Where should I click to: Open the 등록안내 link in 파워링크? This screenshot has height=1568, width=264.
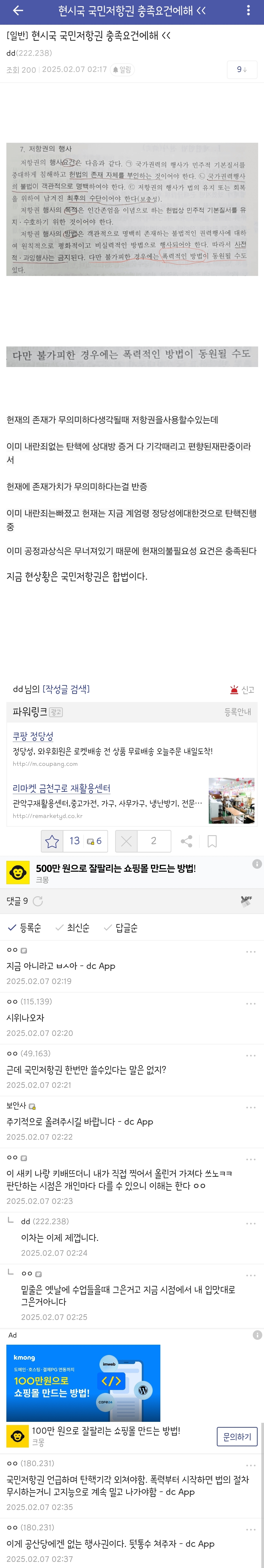237,712
